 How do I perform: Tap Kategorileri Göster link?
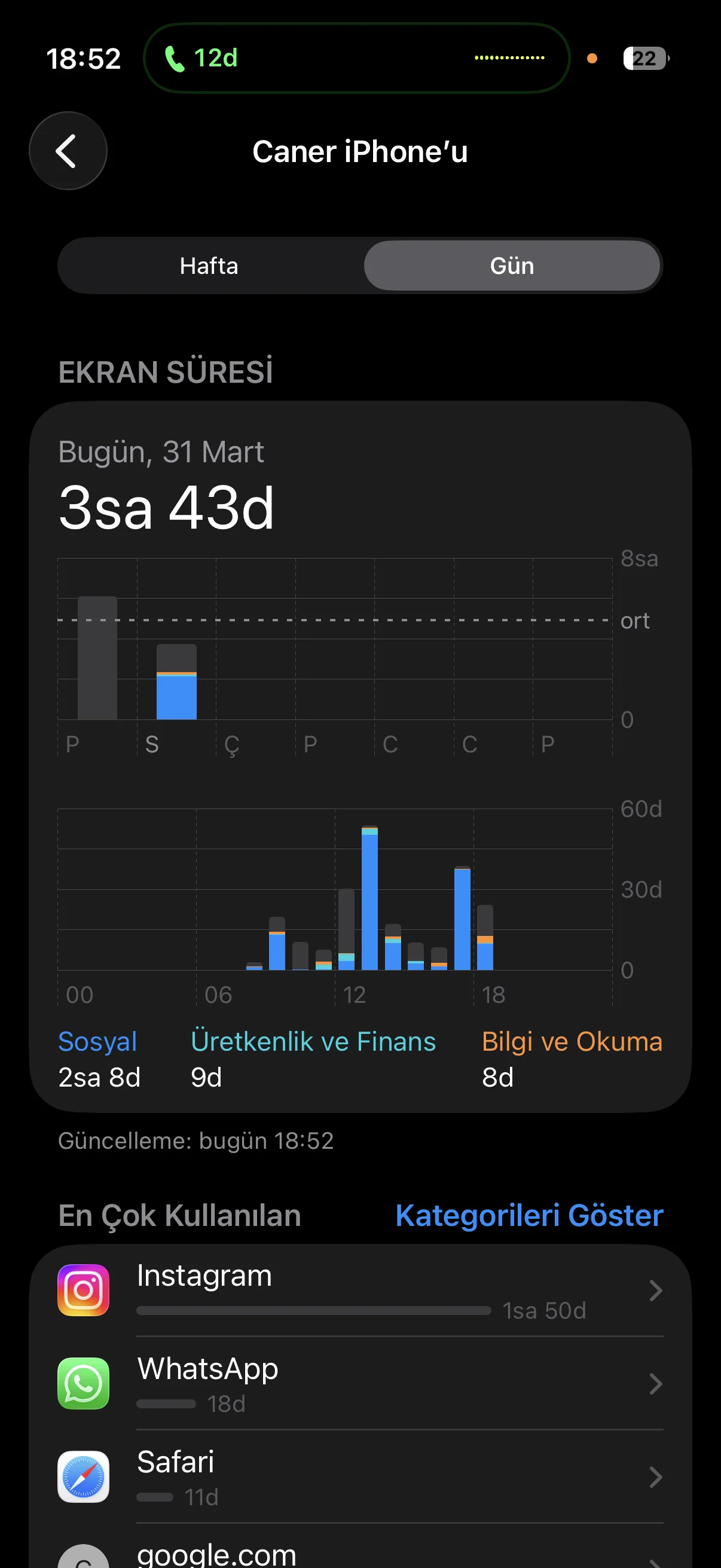[x=528, y=1215]
